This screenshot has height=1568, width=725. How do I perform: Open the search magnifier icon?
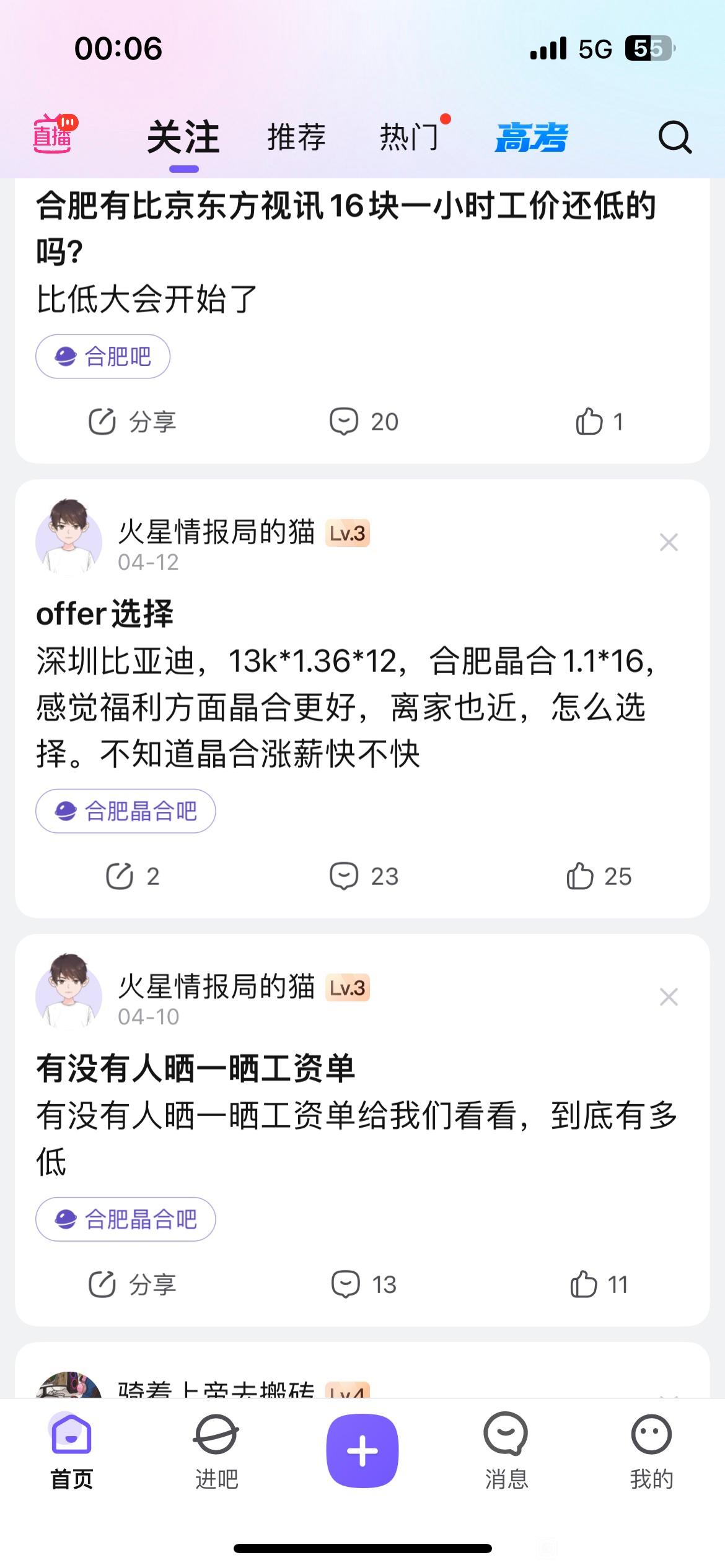point(674,137)
